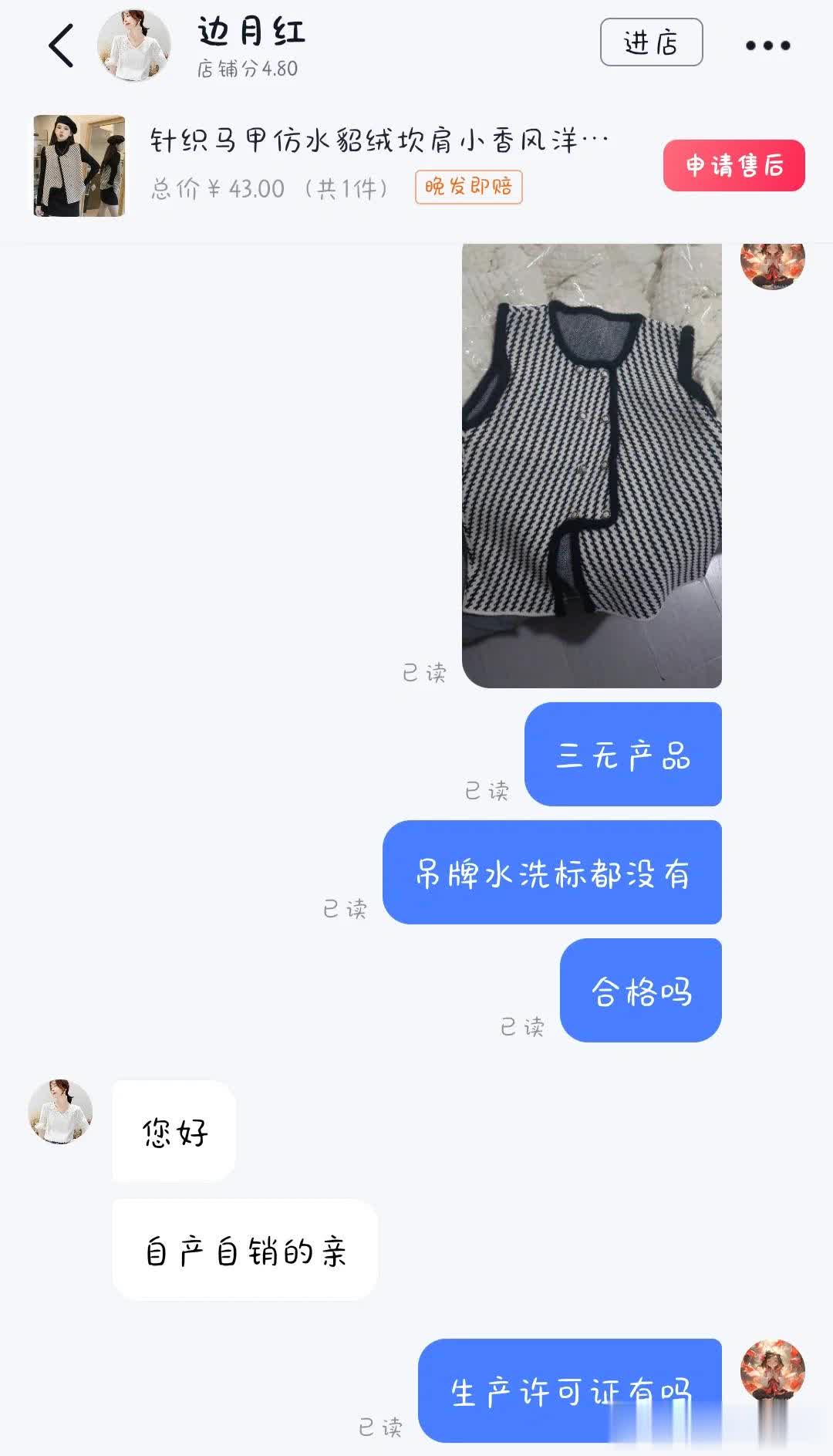833x1456 pixels.
Task: Open the seller avatar beside 您好
Action: [60, 1111]
